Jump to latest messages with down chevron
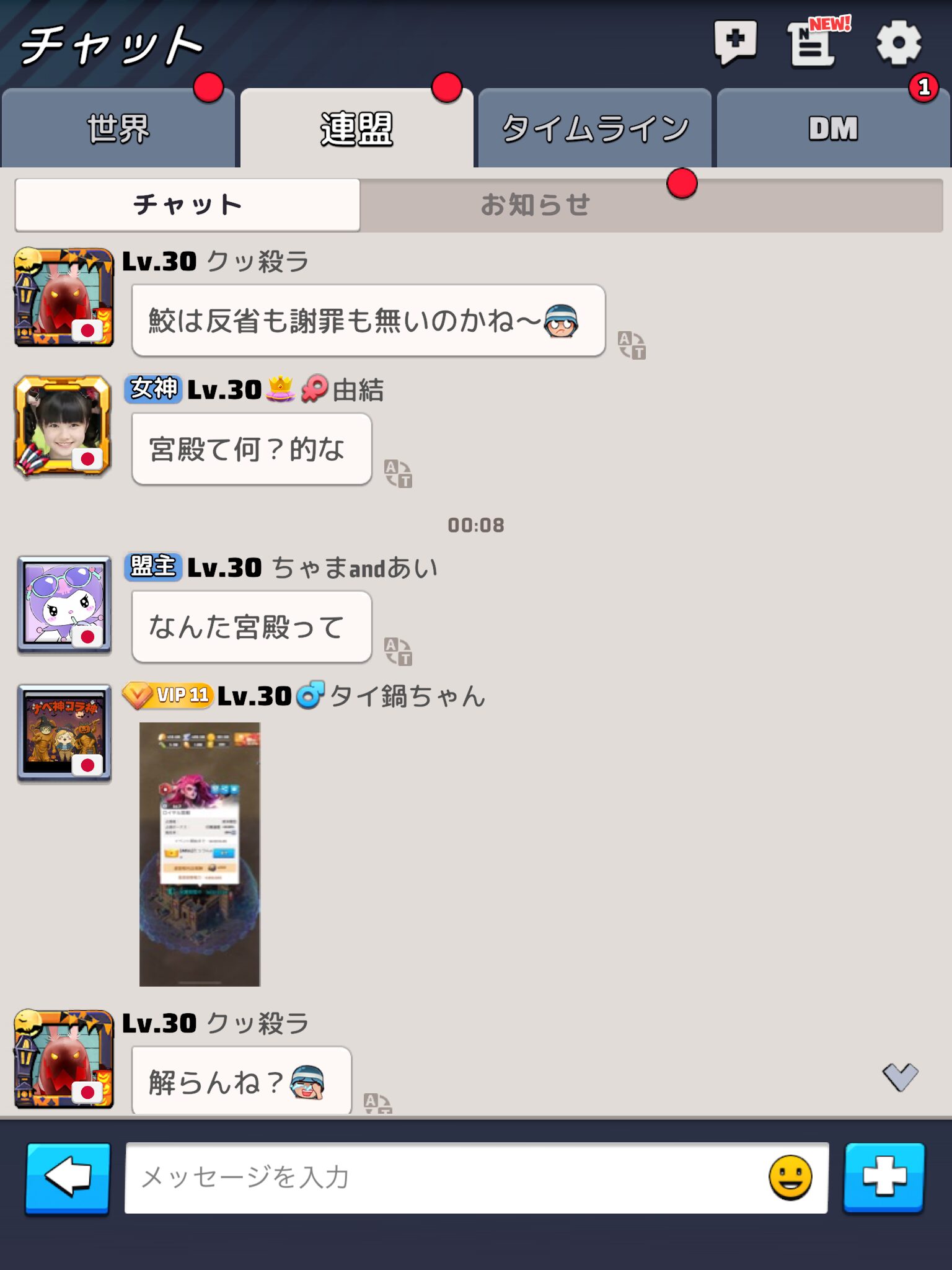This screenshot has width=952, height=1270. tap(900, 1077)
